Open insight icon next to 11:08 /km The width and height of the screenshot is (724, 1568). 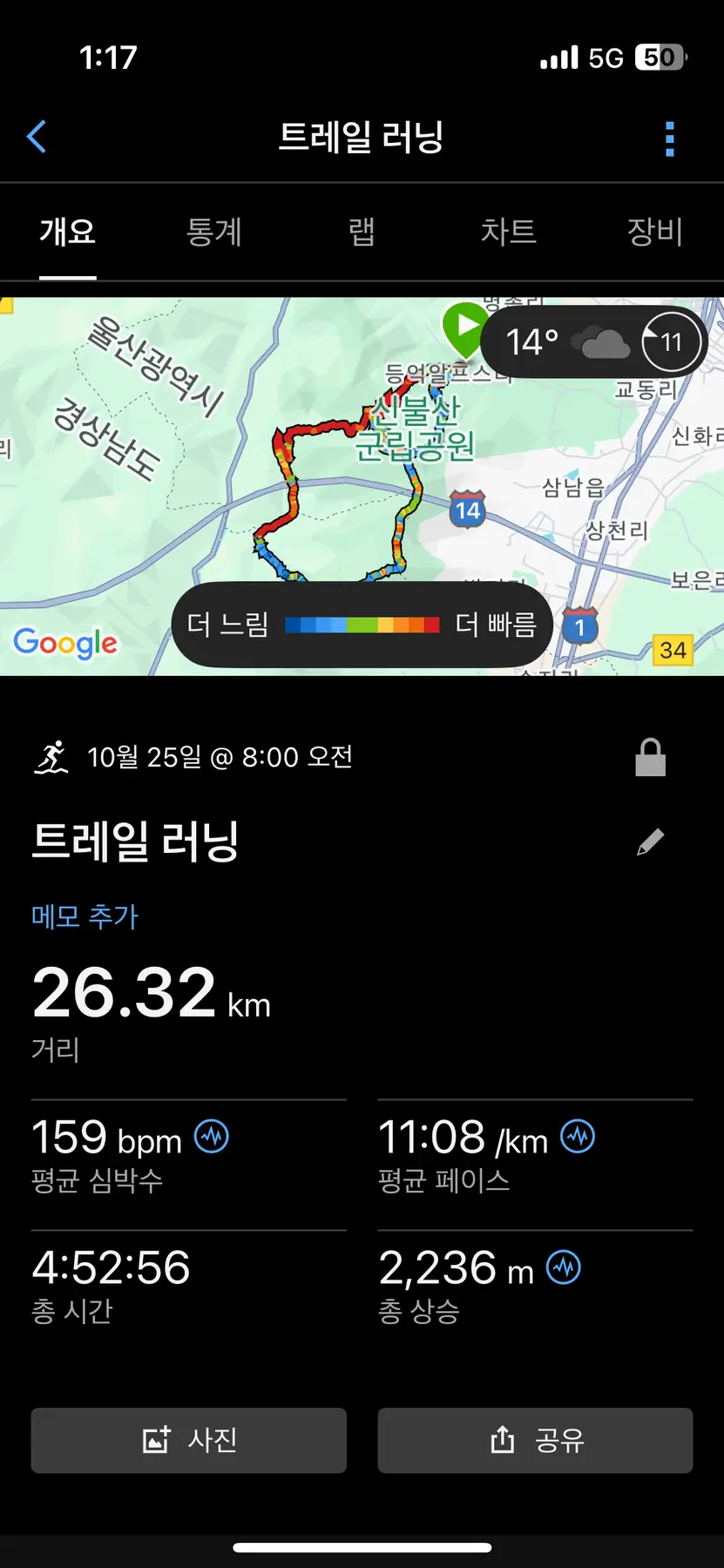pyautogui.click(x=578, y=1136)
